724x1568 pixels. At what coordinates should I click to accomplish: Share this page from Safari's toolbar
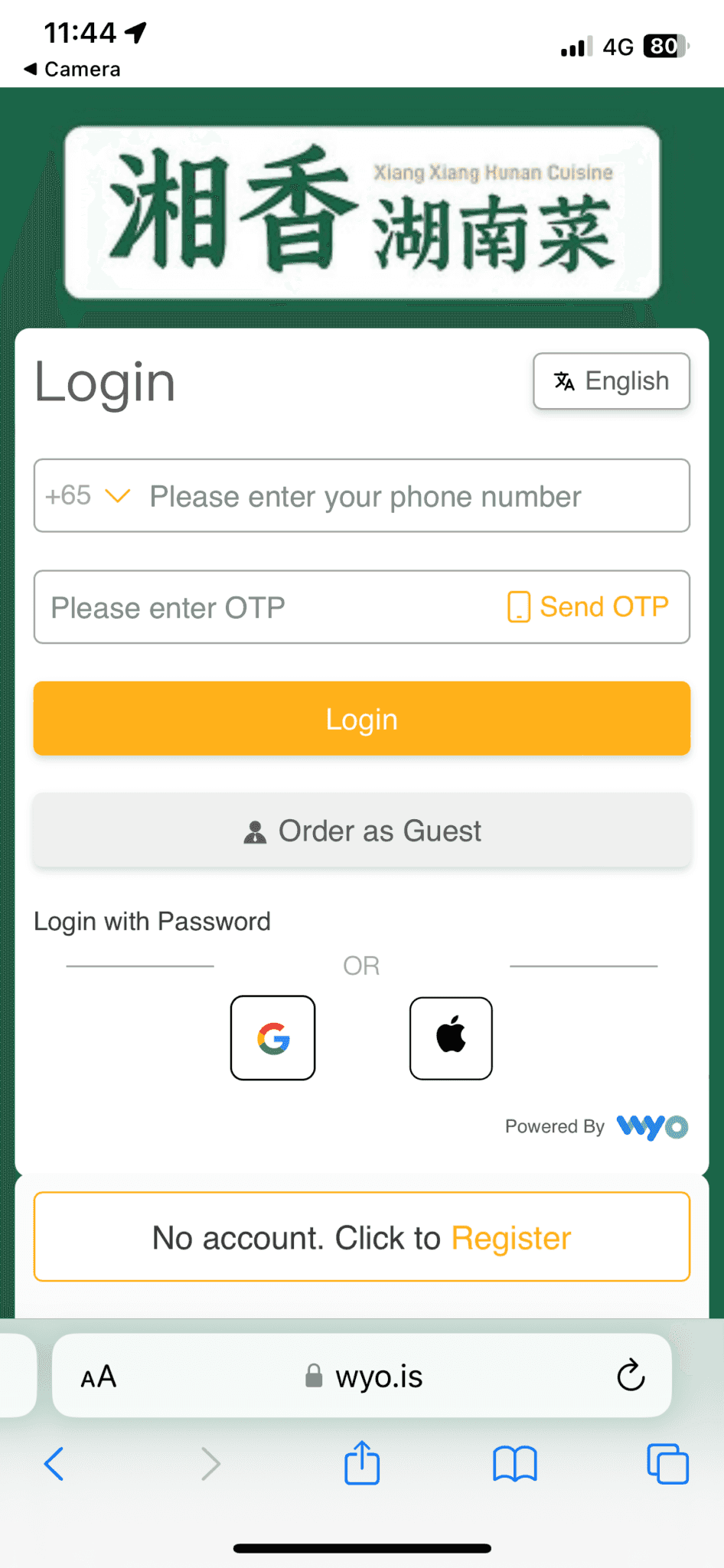(x=362, y=1464)
